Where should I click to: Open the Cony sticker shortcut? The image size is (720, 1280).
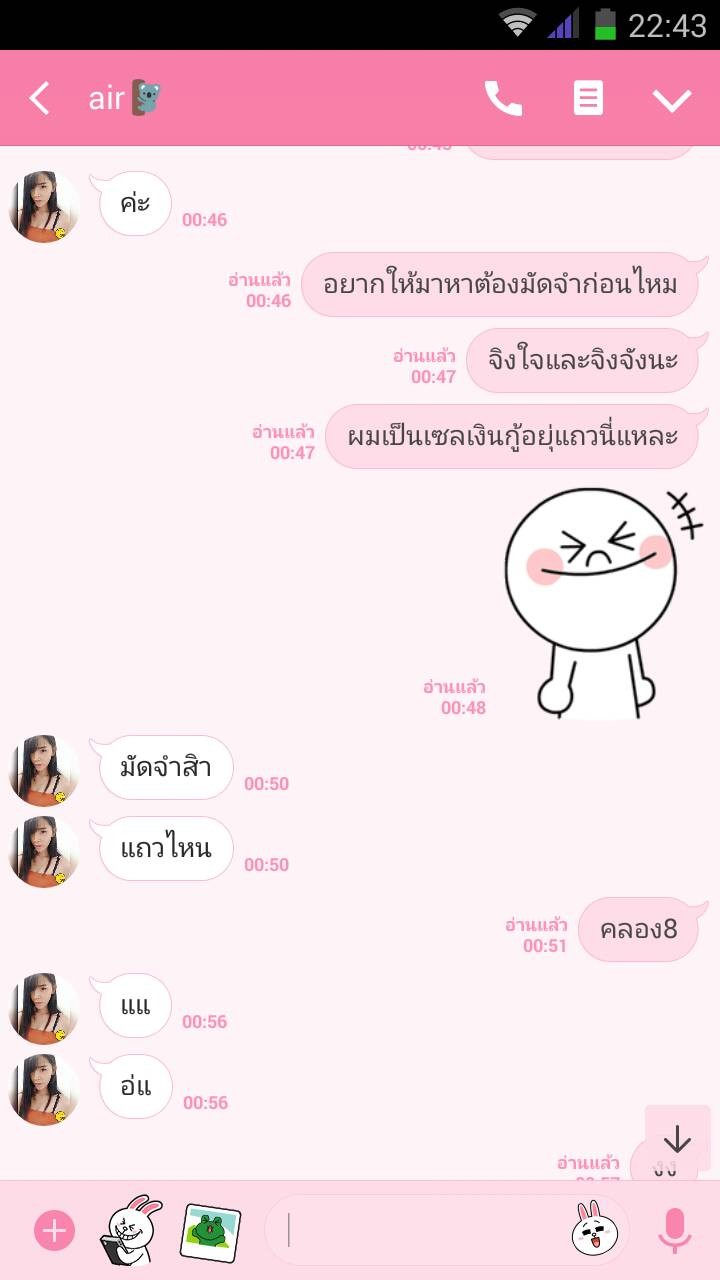pyautogui.click(x=131, y=1230)
